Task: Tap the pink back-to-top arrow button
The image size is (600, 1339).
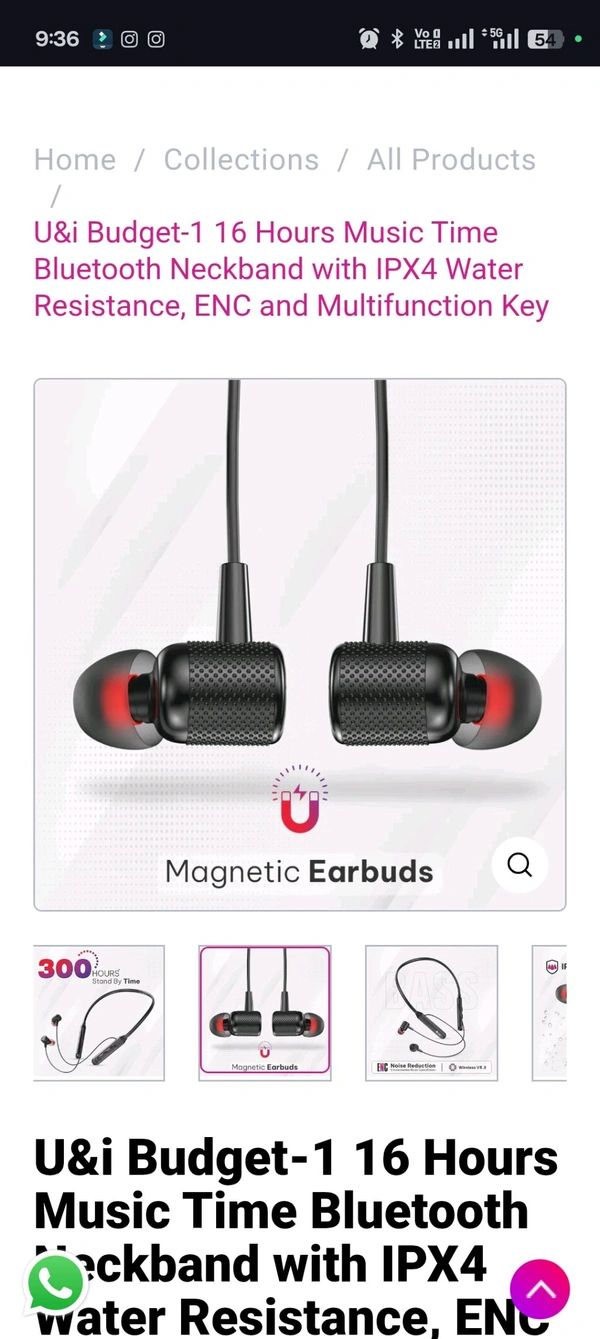Action: pos(540,1290)
